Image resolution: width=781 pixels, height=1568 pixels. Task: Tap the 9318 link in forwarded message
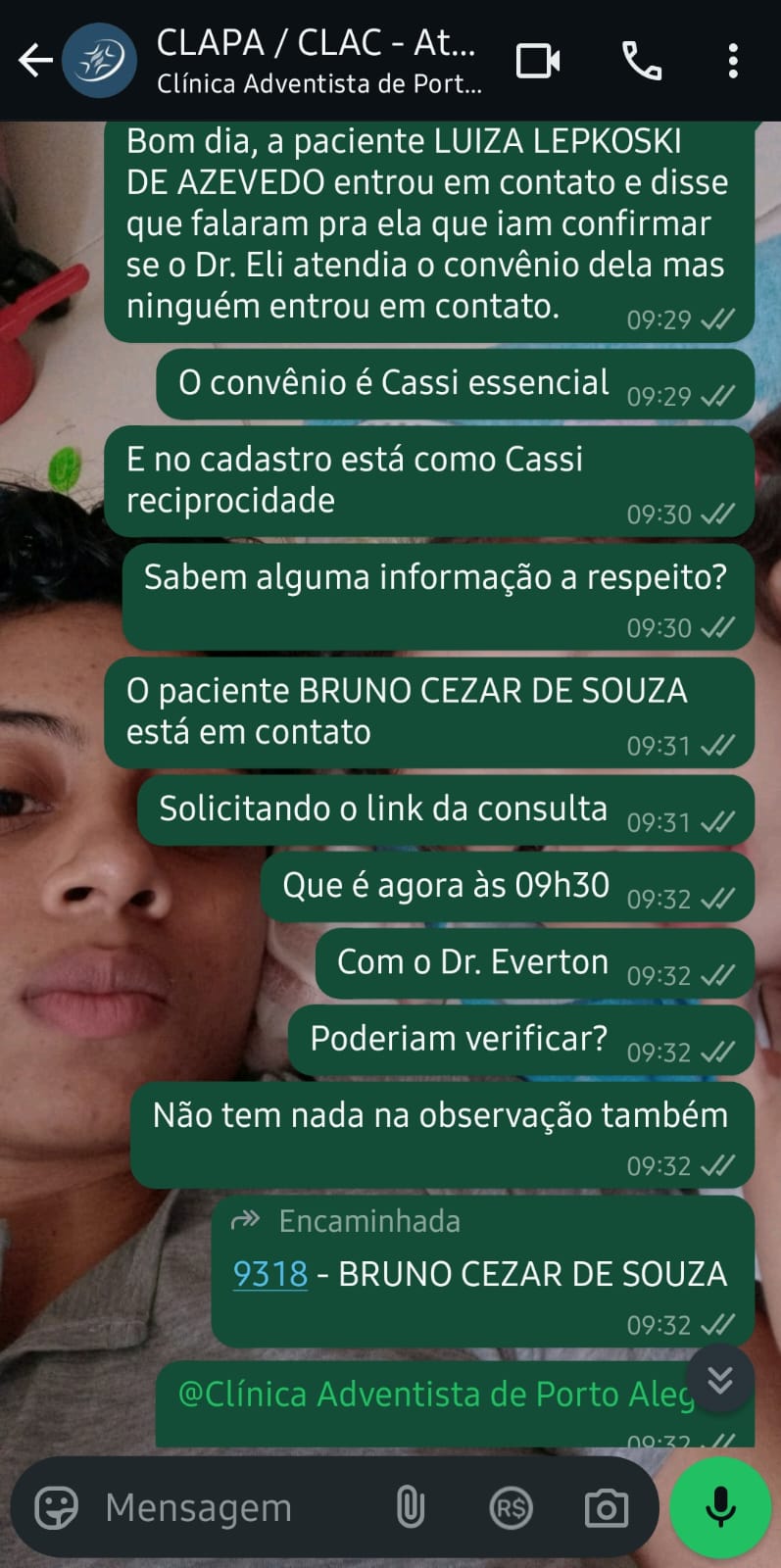(269, 1274)
